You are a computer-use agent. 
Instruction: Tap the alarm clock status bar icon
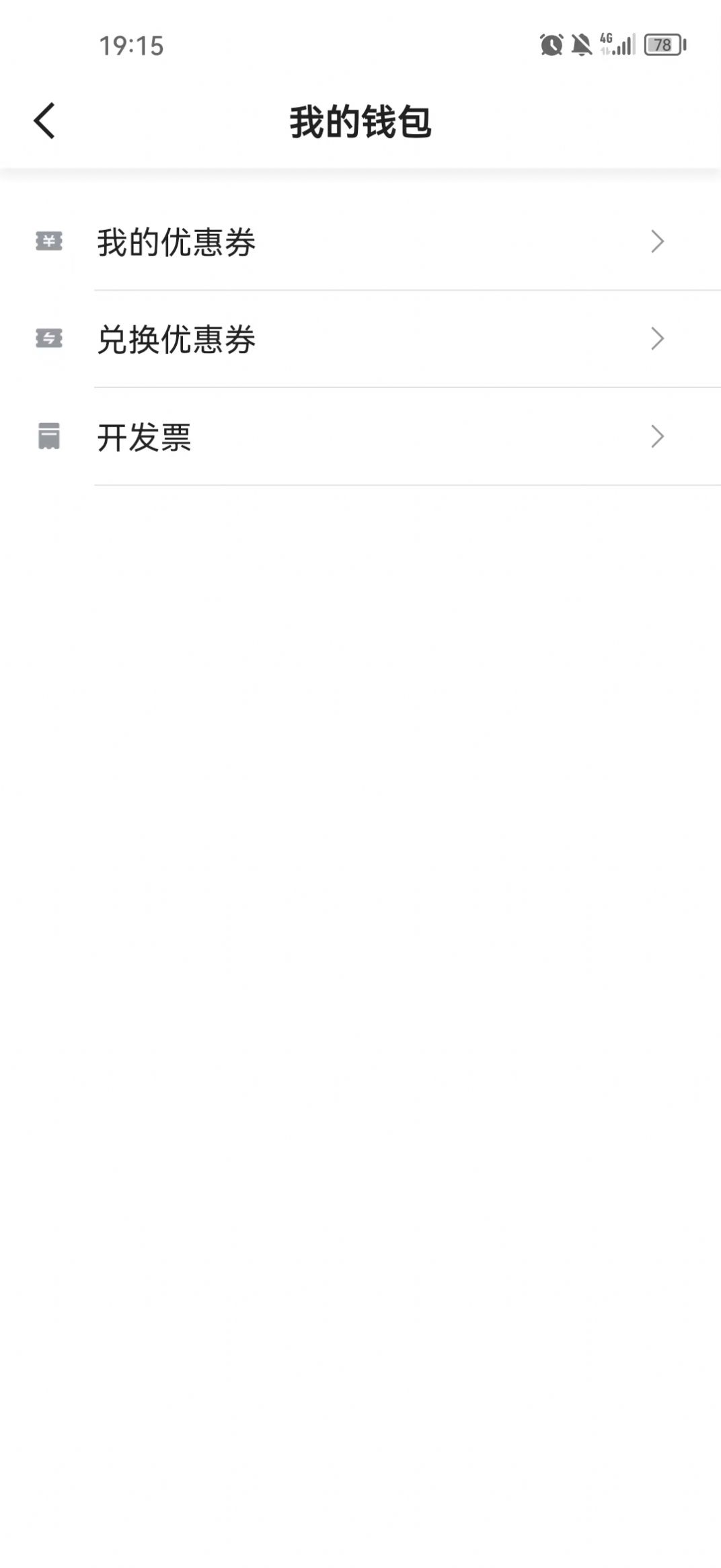550,46
